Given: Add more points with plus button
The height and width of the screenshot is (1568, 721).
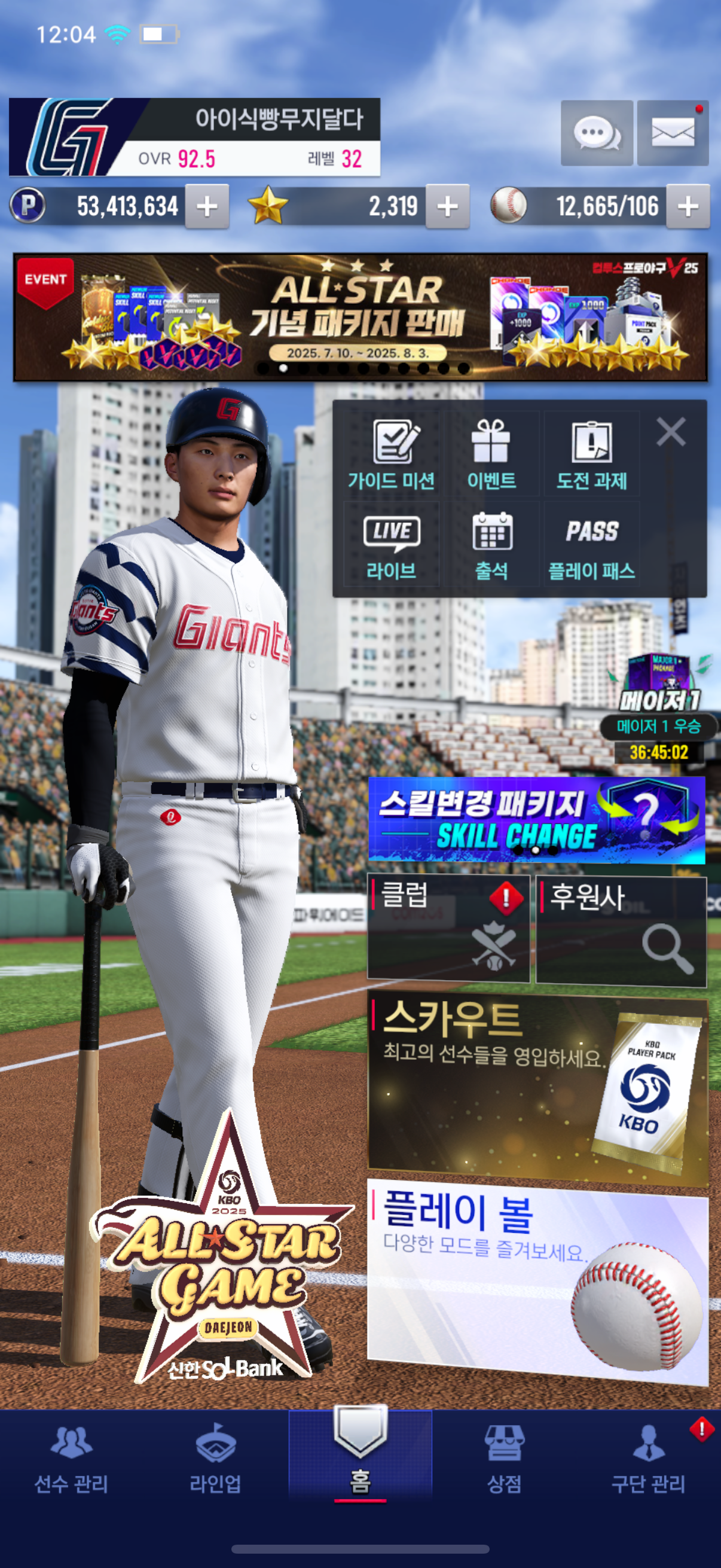Looking at the screenshot, I should point(207,206).
